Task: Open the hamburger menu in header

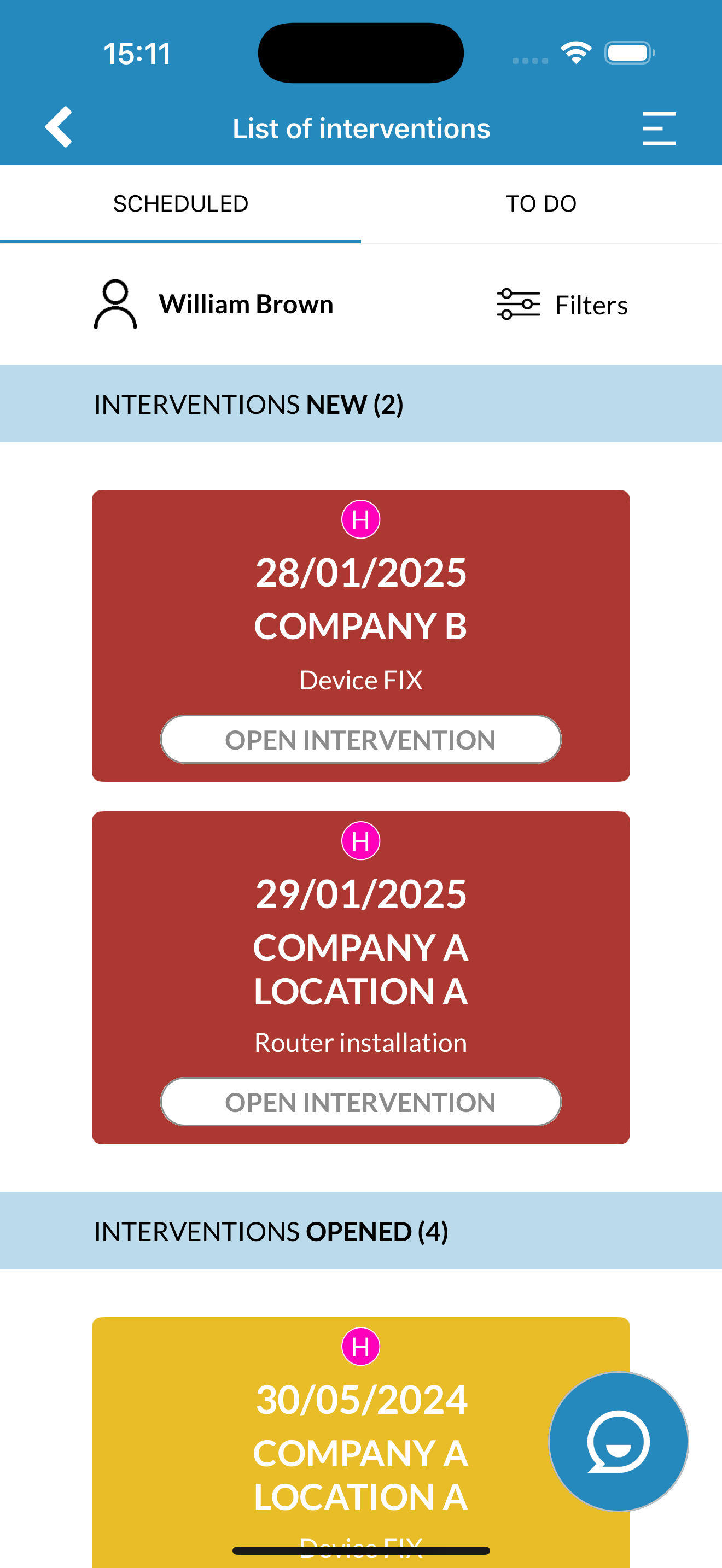Action: pyautogui.click(x=659, y=128)
